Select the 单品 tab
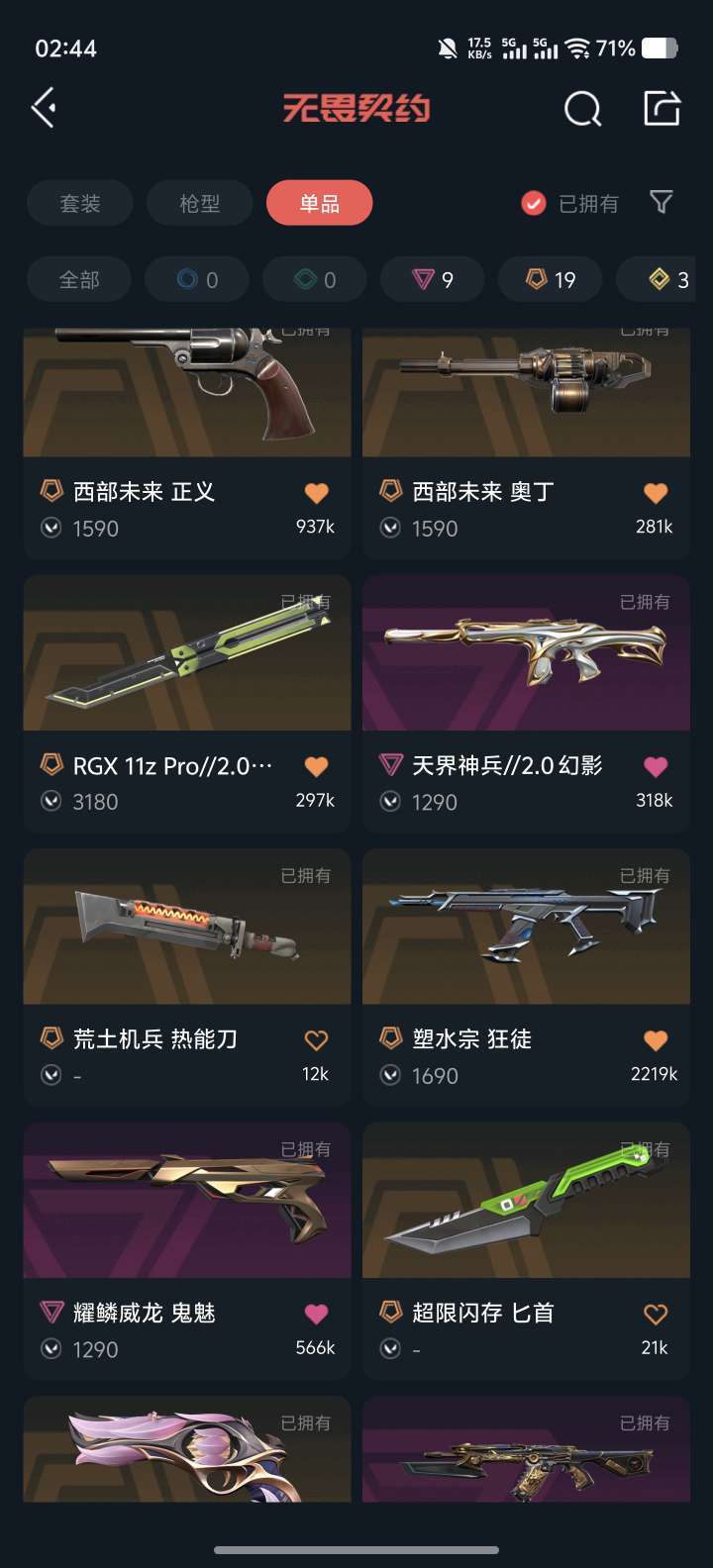The height and width of the screenshot is (1568, 713). [319, 204]
